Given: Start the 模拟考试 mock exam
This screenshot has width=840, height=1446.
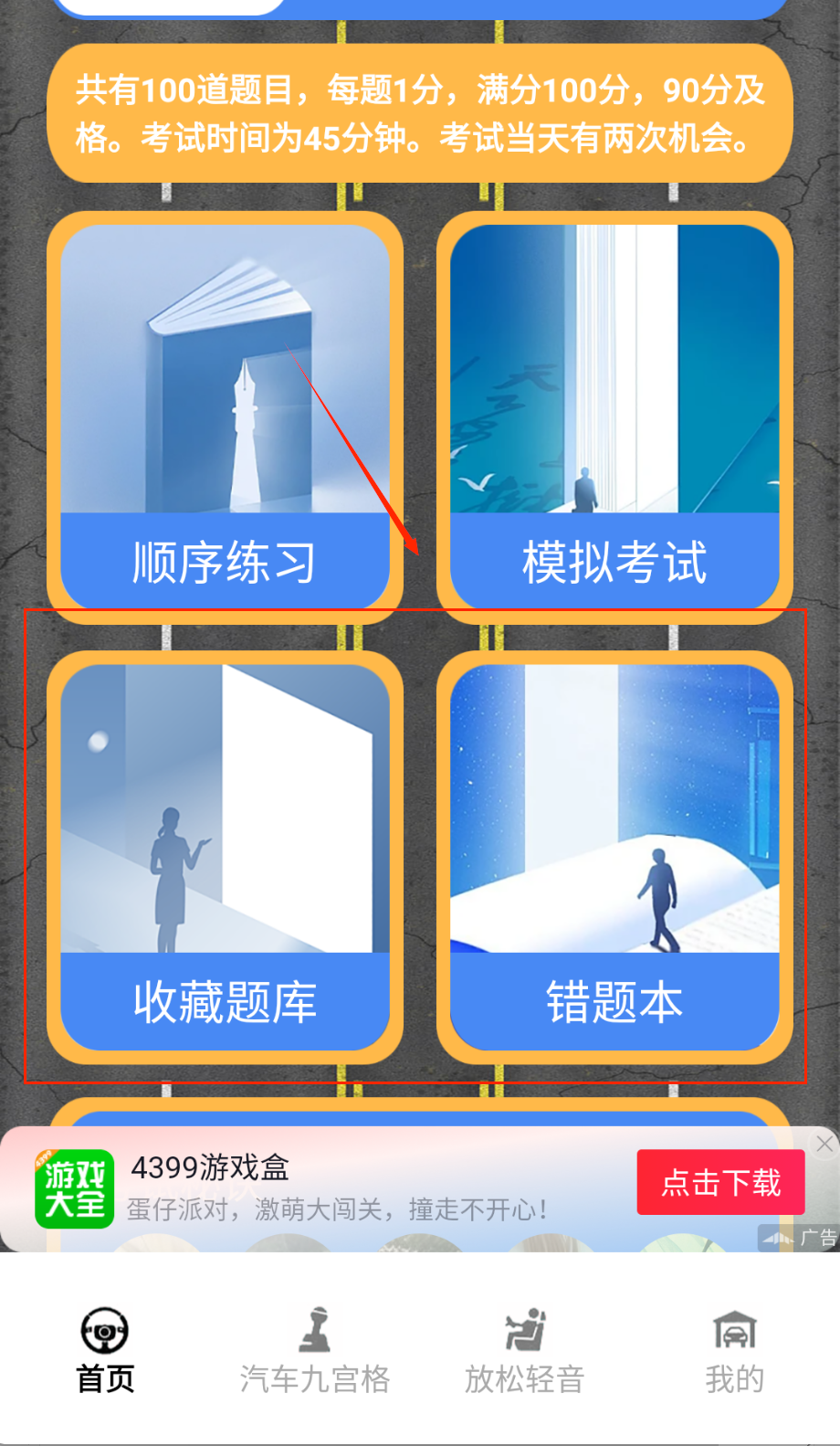Looking at the screenshot, I should point(614,417).
